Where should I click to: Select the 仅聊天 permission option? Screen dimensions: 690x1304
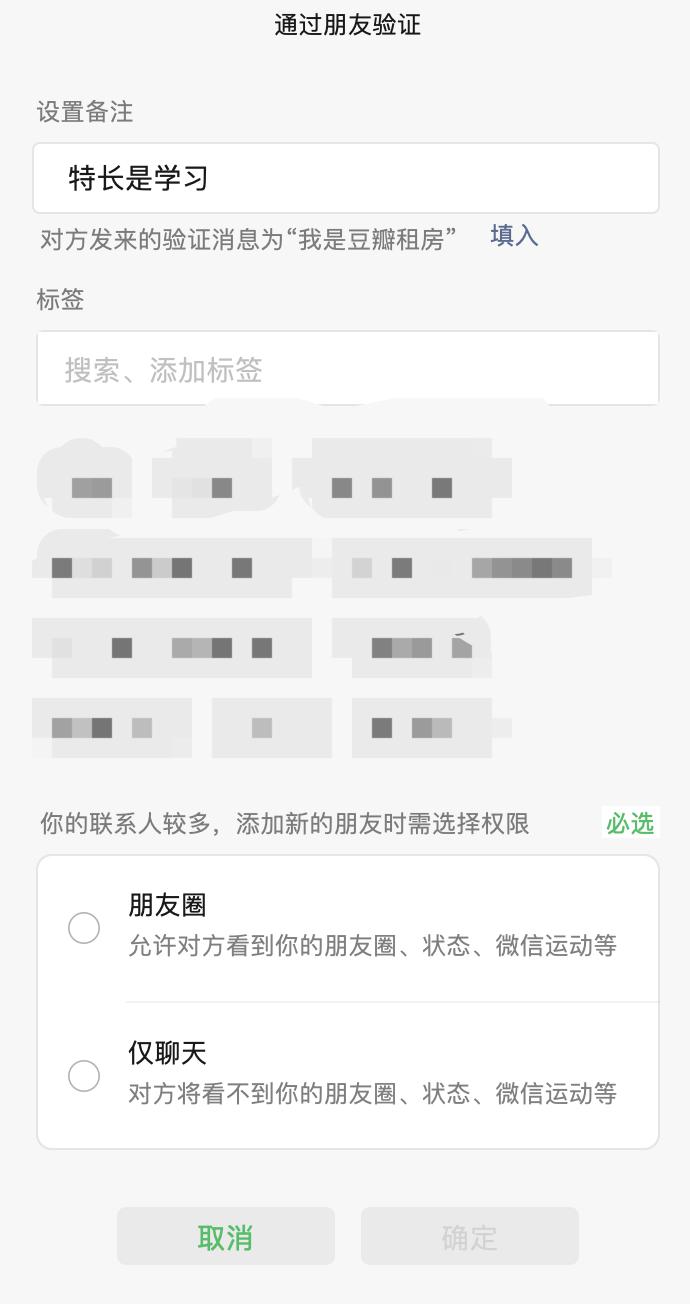click(x=84, y=1076)
